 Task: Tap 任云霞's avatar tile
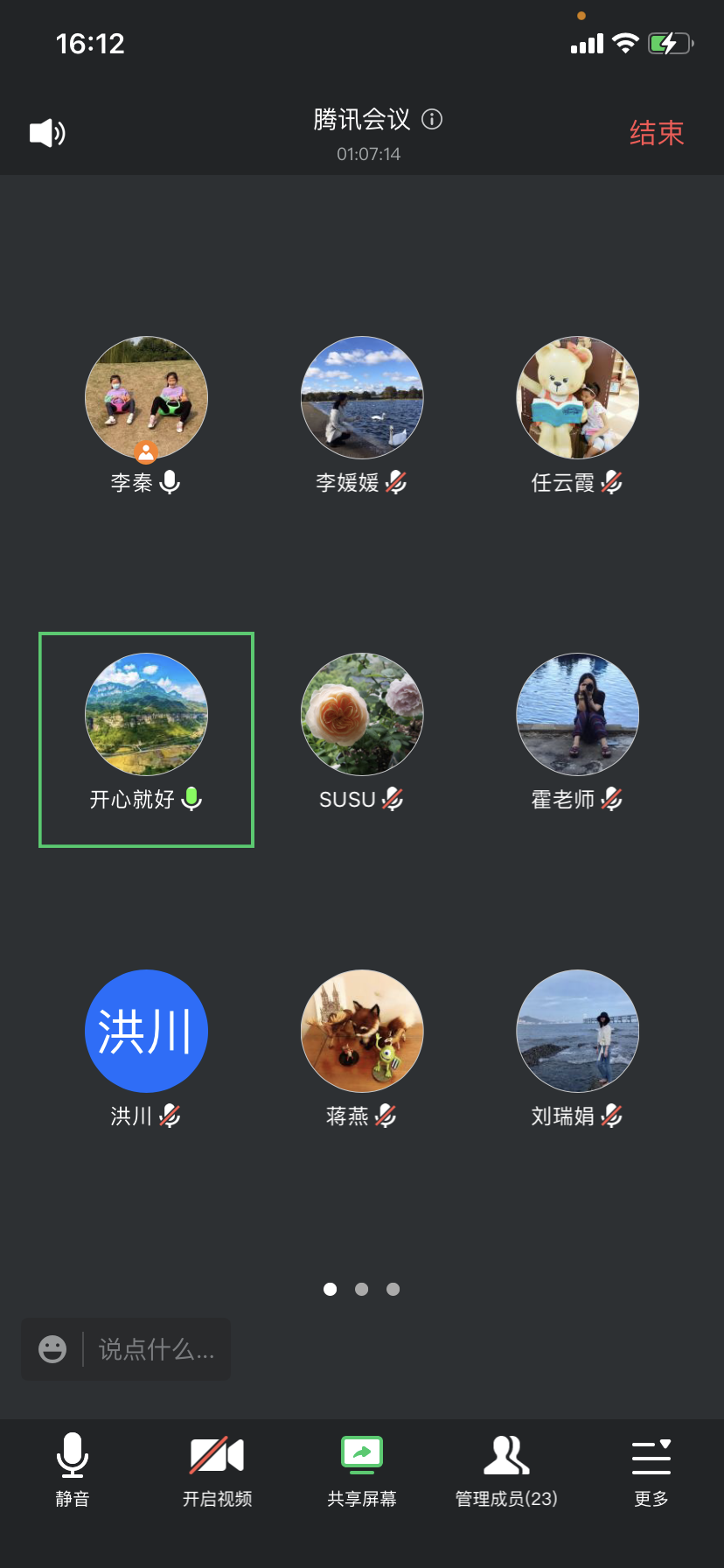tap(578, 397)
